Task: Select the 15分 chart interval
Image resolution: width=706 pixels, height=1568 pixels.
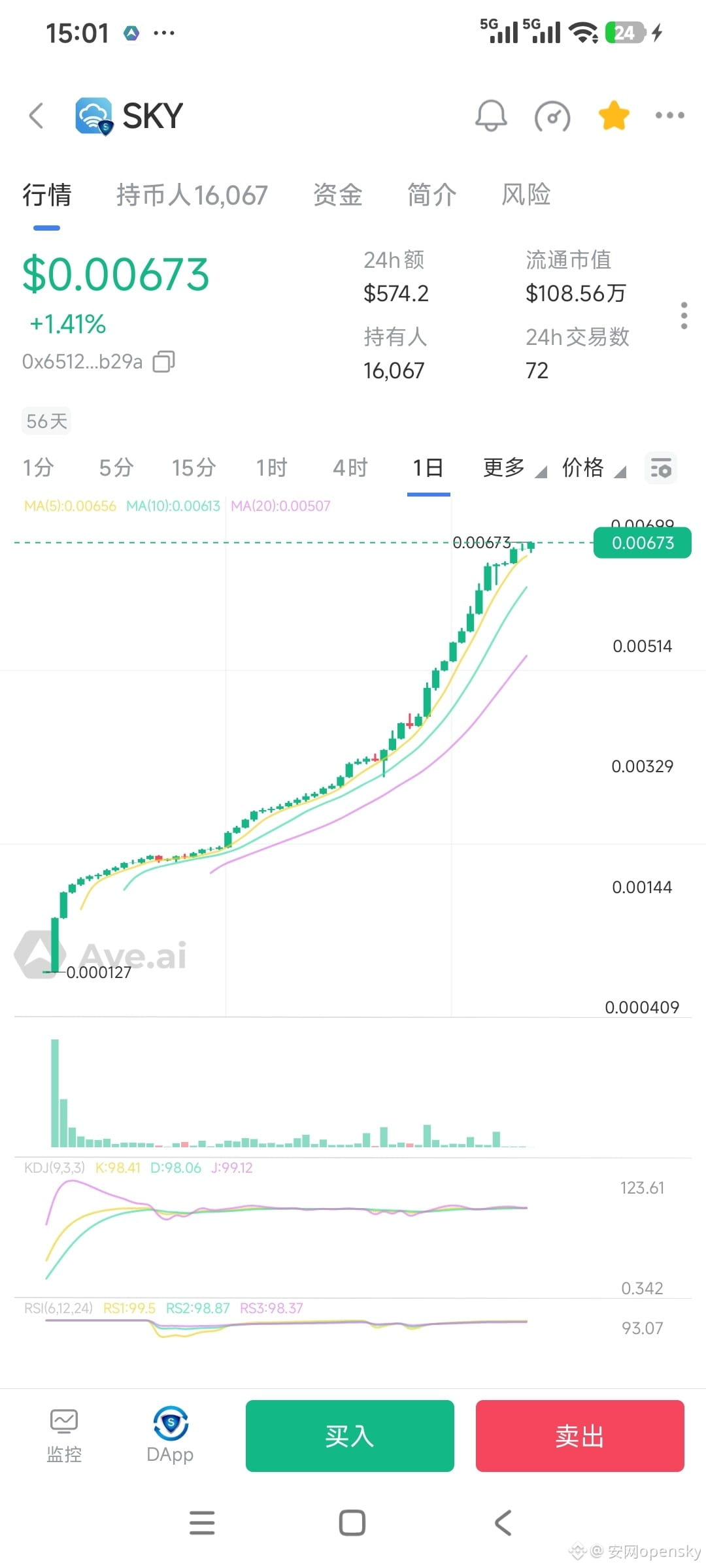Action: pyautogui.click(x=194, y=468)
